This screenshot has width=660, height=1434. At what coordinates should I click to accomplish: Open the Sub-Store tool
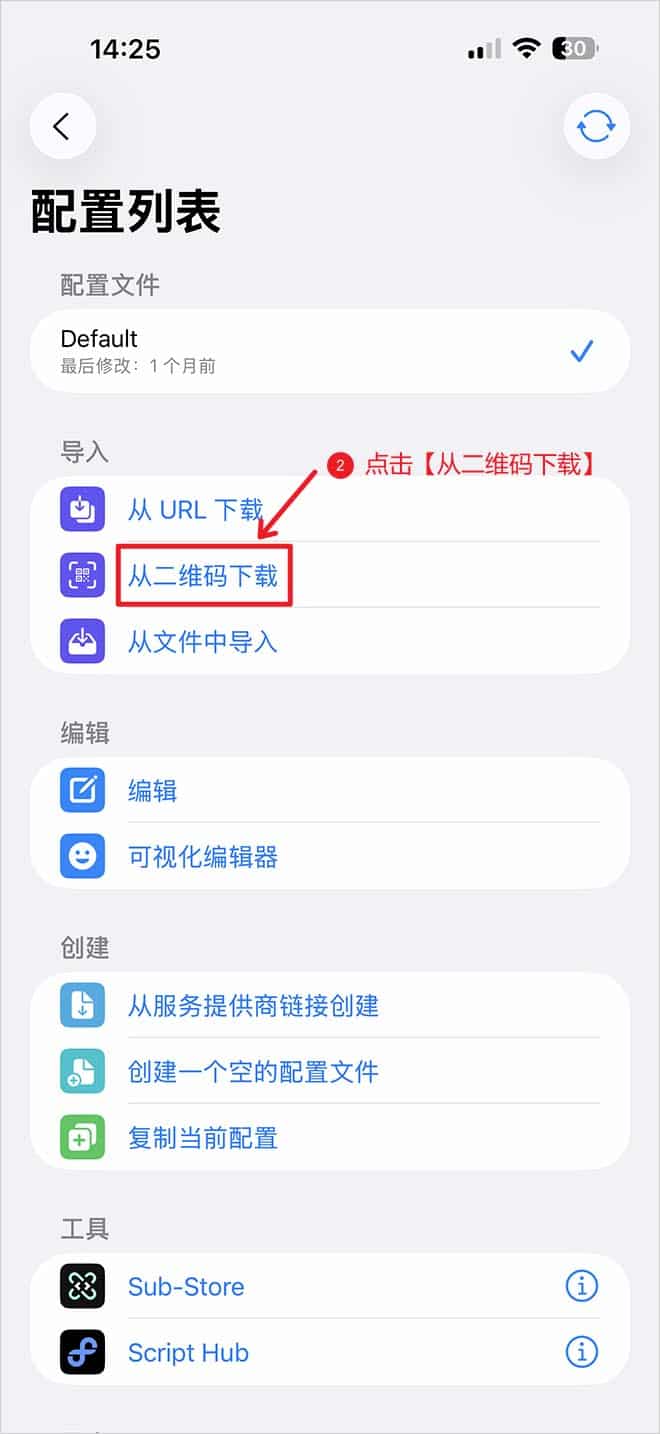[x=186, y=1287]
